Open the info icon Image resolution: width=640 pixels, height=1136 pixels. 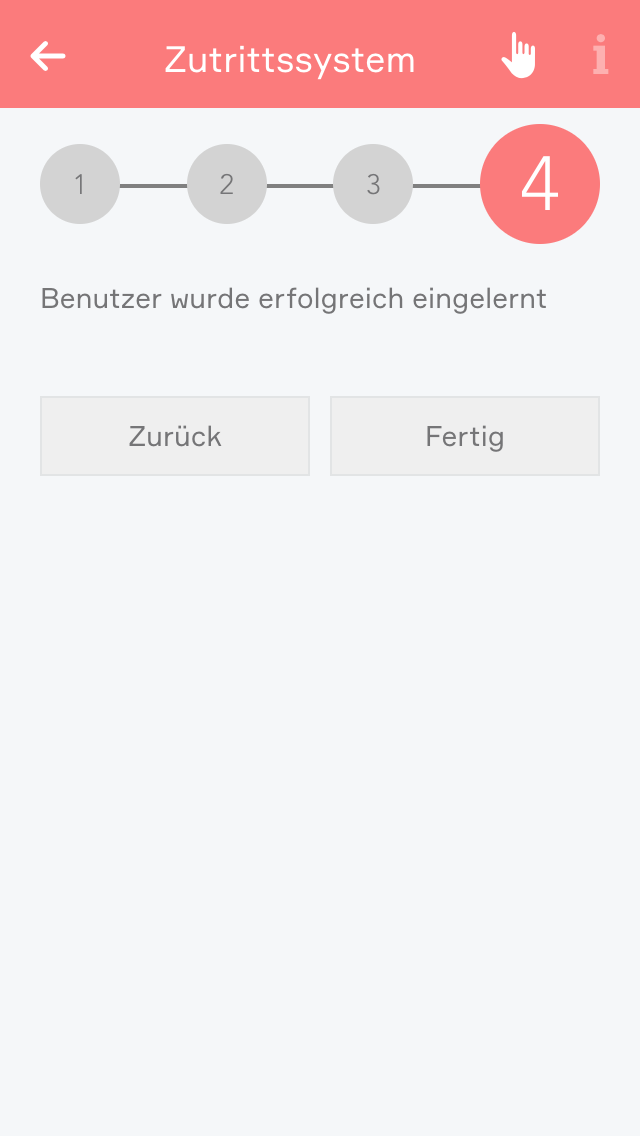600,56
